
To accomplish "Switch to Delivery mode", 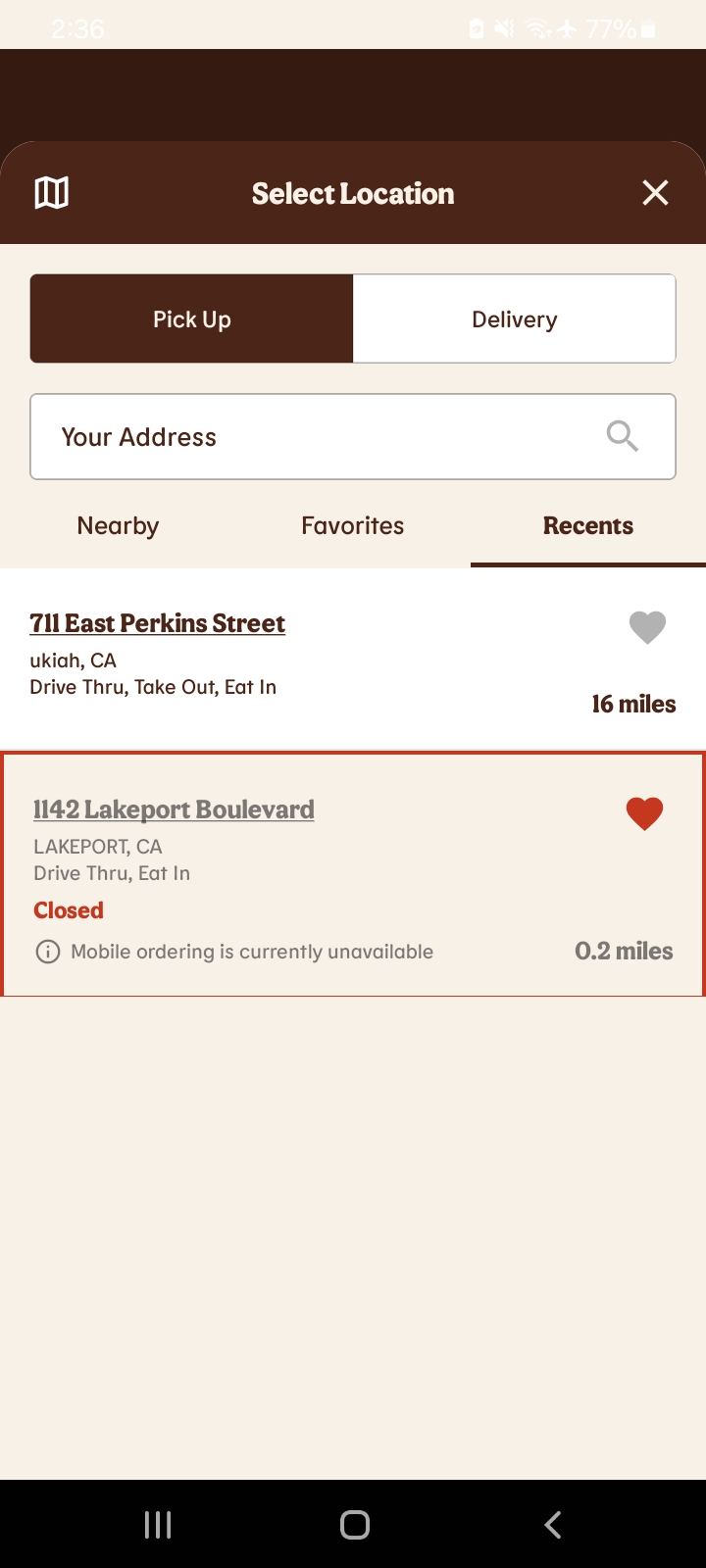I will [514, 319].
